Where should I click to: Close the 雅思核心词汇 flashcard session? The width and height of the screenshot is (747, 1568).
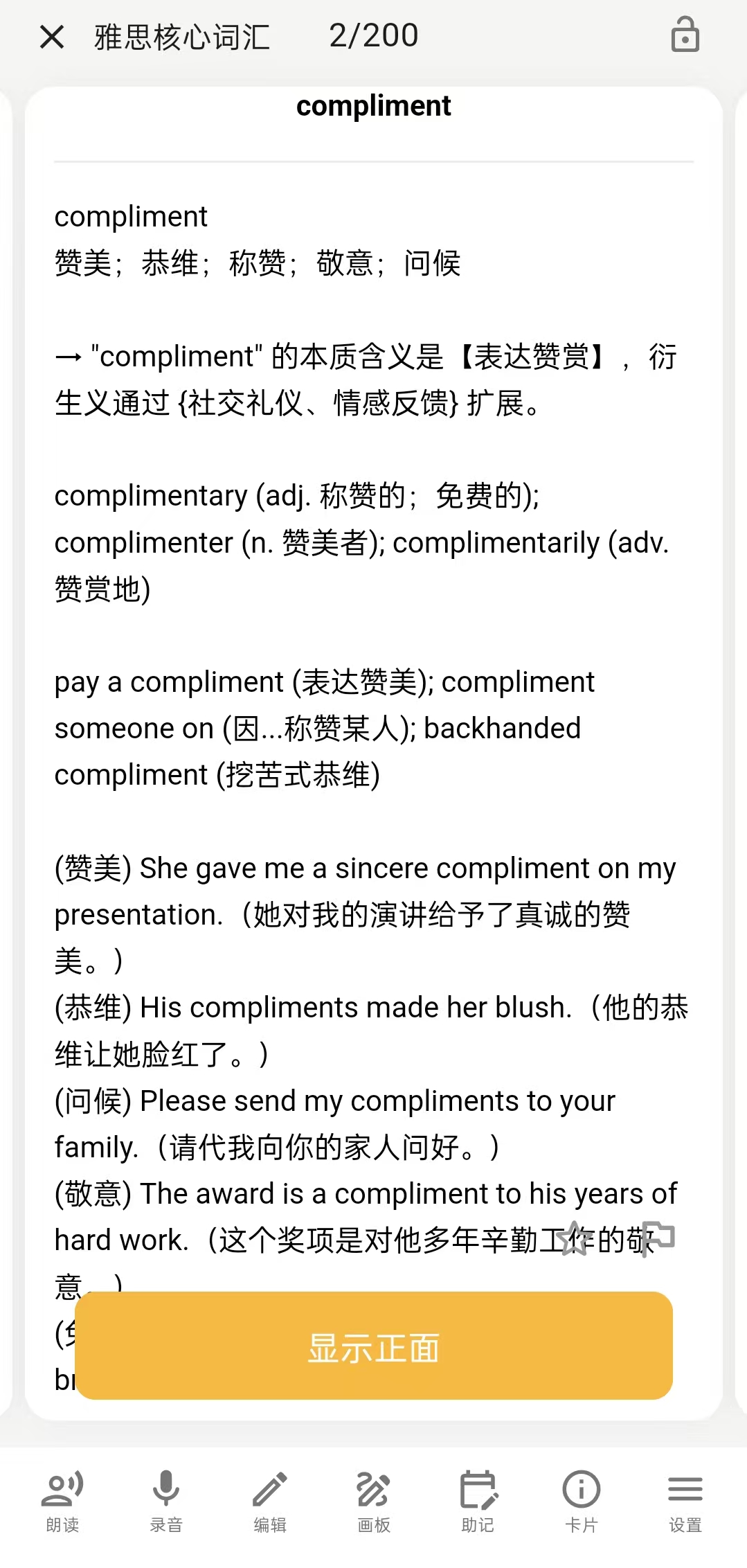[52, 37]
